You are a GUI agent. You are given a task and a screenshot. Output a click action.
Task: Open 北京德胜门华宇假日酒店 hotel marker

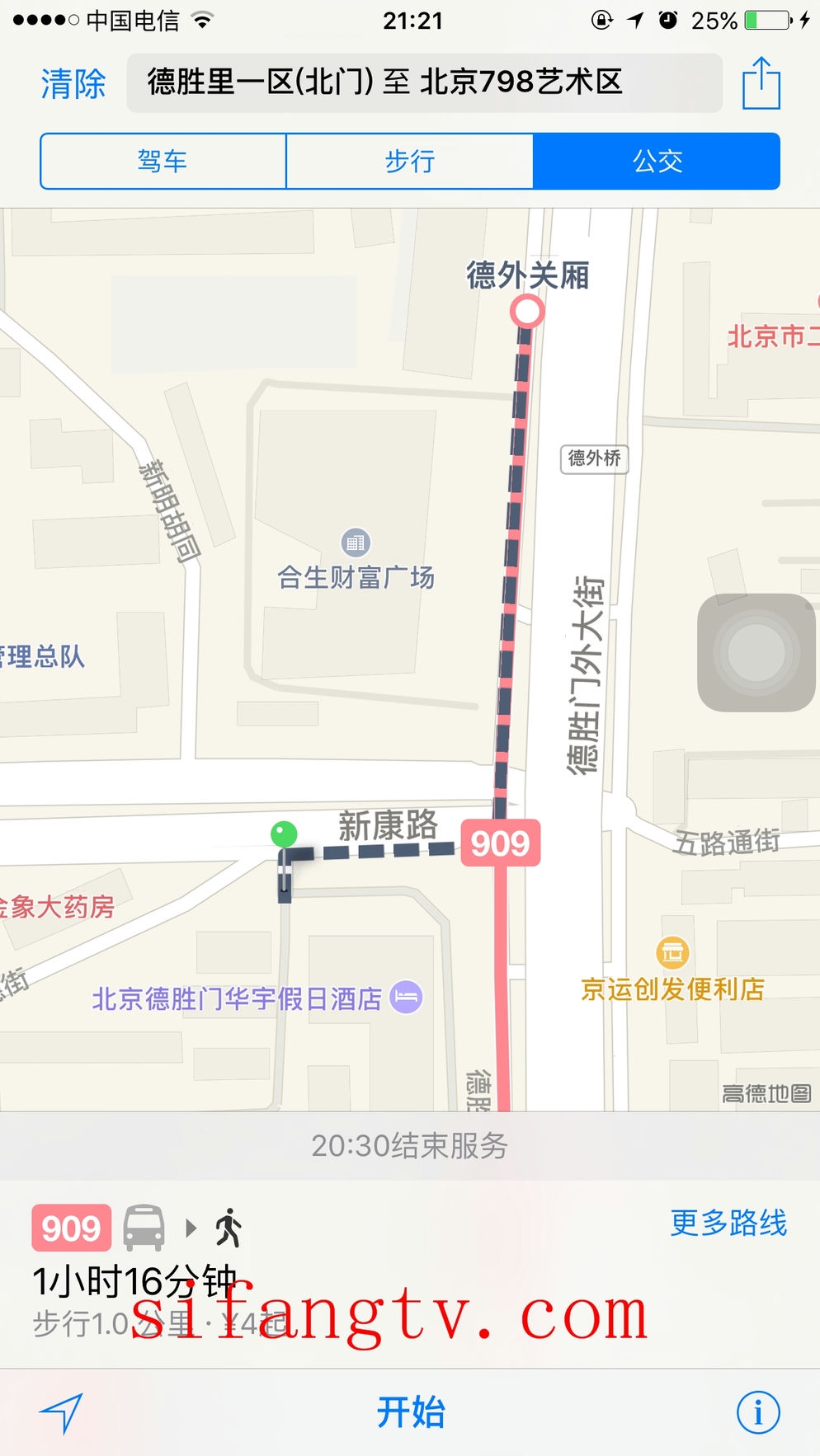pyautogui.click(x=406, y=998)
